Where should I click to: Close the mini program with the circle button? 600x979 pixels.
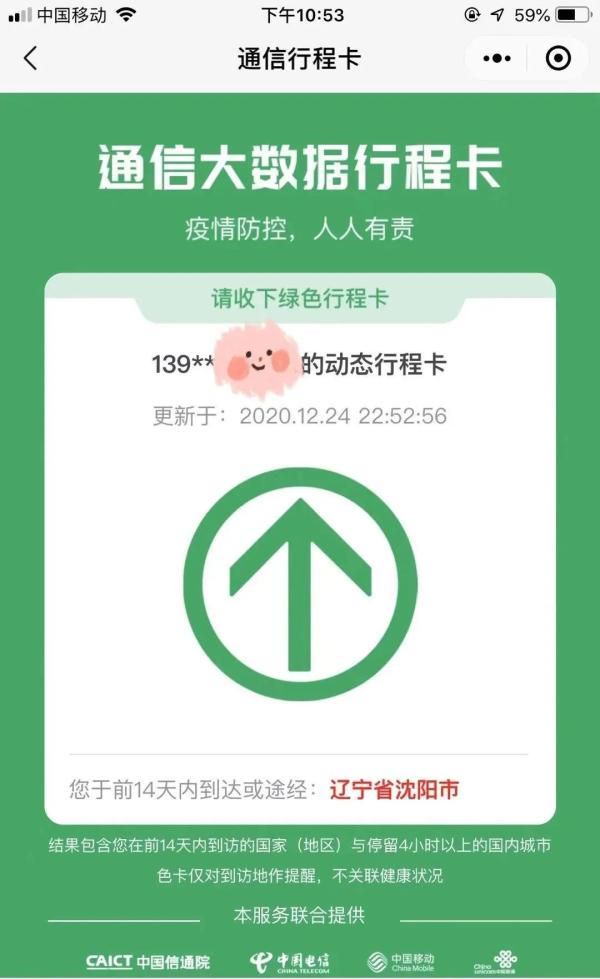[558, 58]
